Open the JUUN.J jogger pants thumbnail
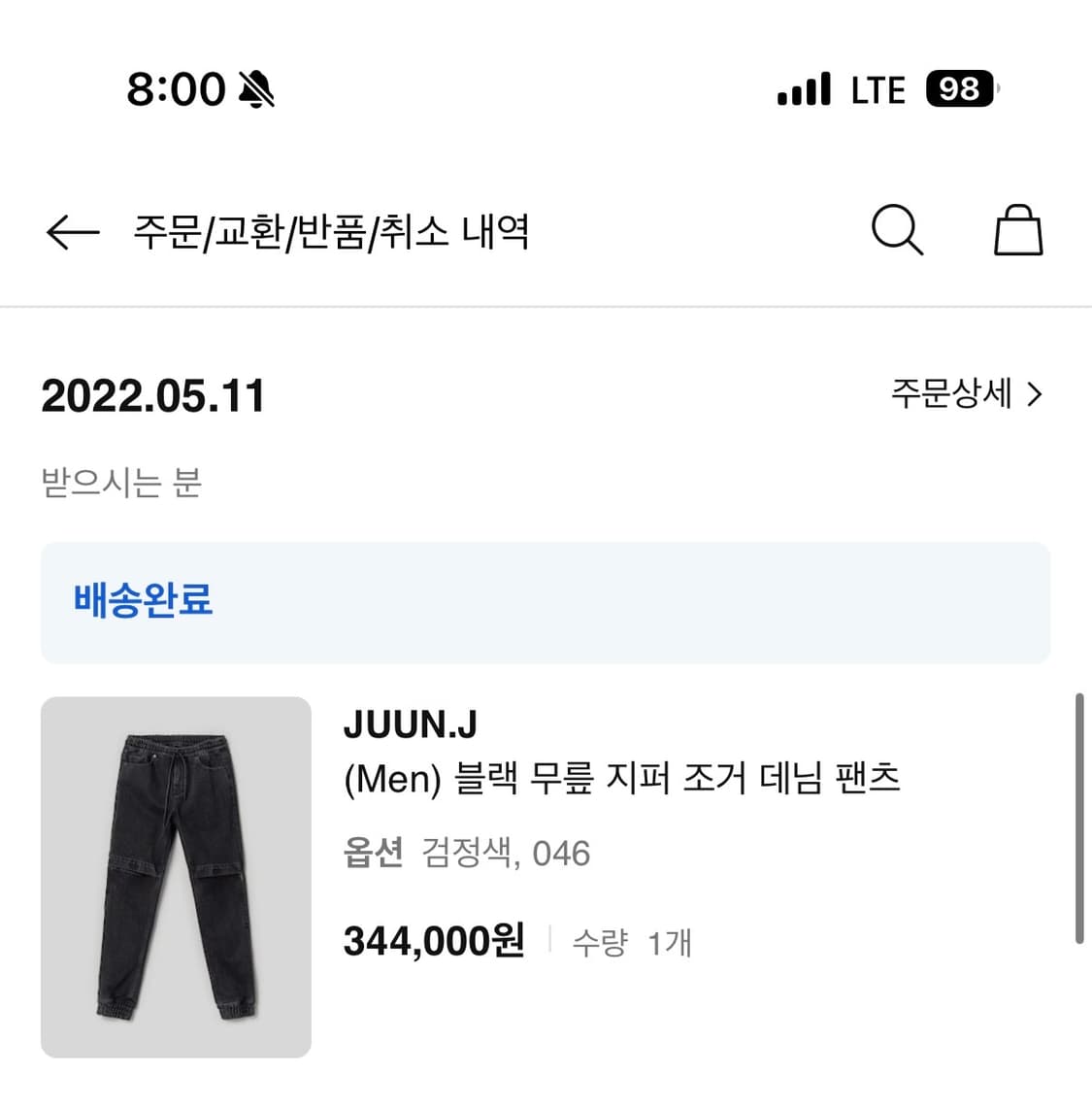 [176, 877]
